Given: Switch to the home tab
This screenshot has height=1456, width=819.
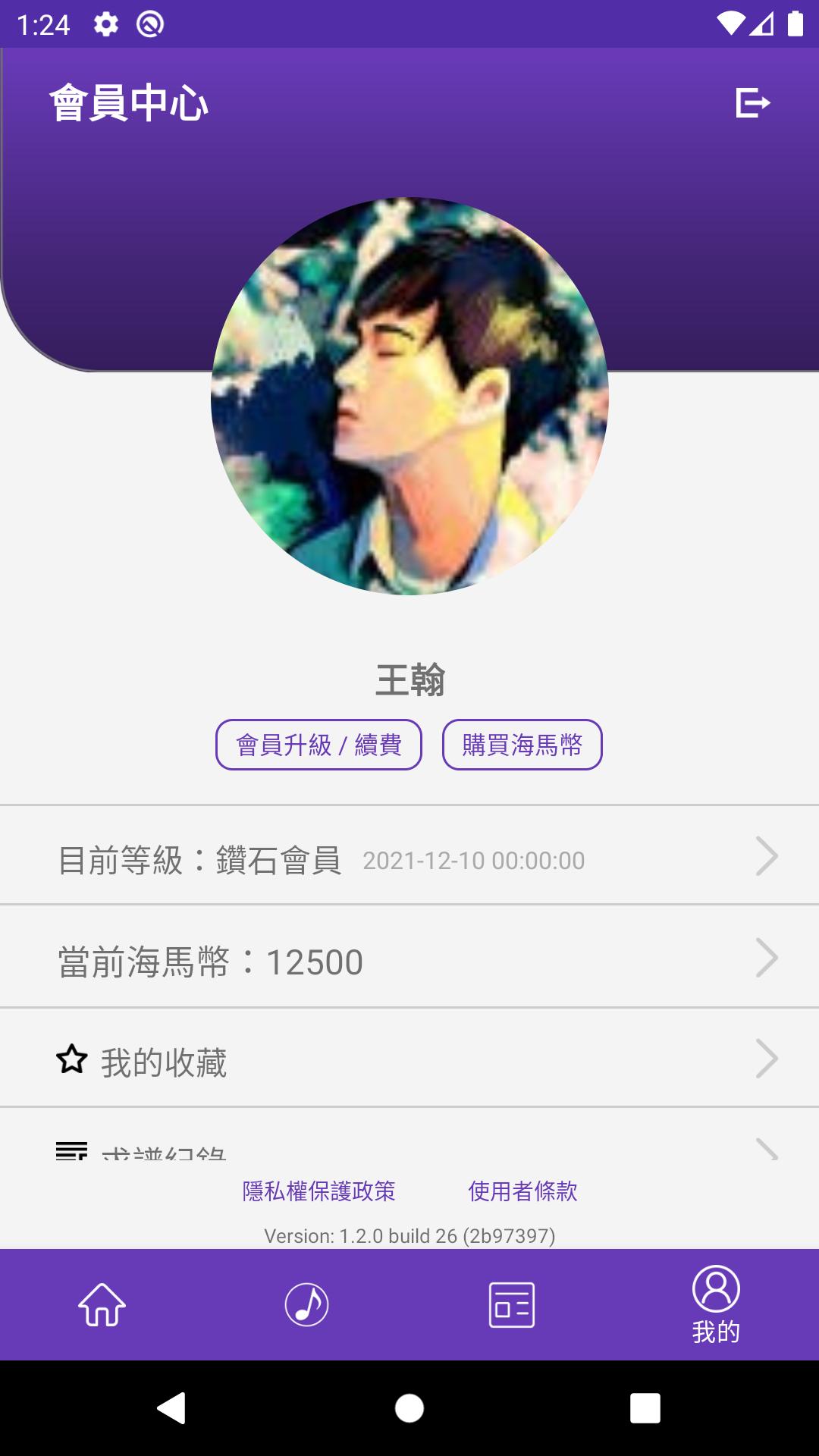Looking at the screenshot, I should click(102, 1304).
